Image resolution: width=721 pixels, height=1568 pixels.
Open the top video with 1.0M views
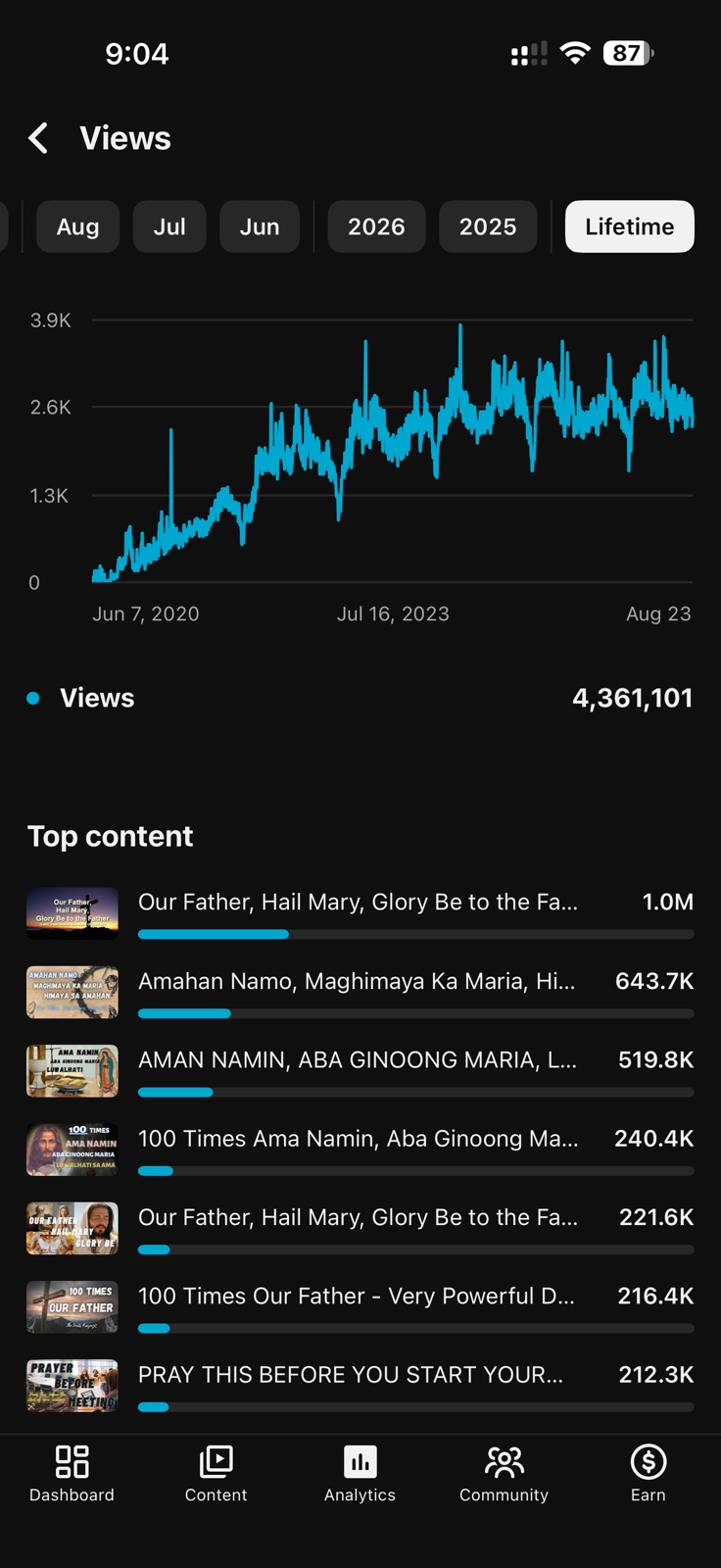360,913
